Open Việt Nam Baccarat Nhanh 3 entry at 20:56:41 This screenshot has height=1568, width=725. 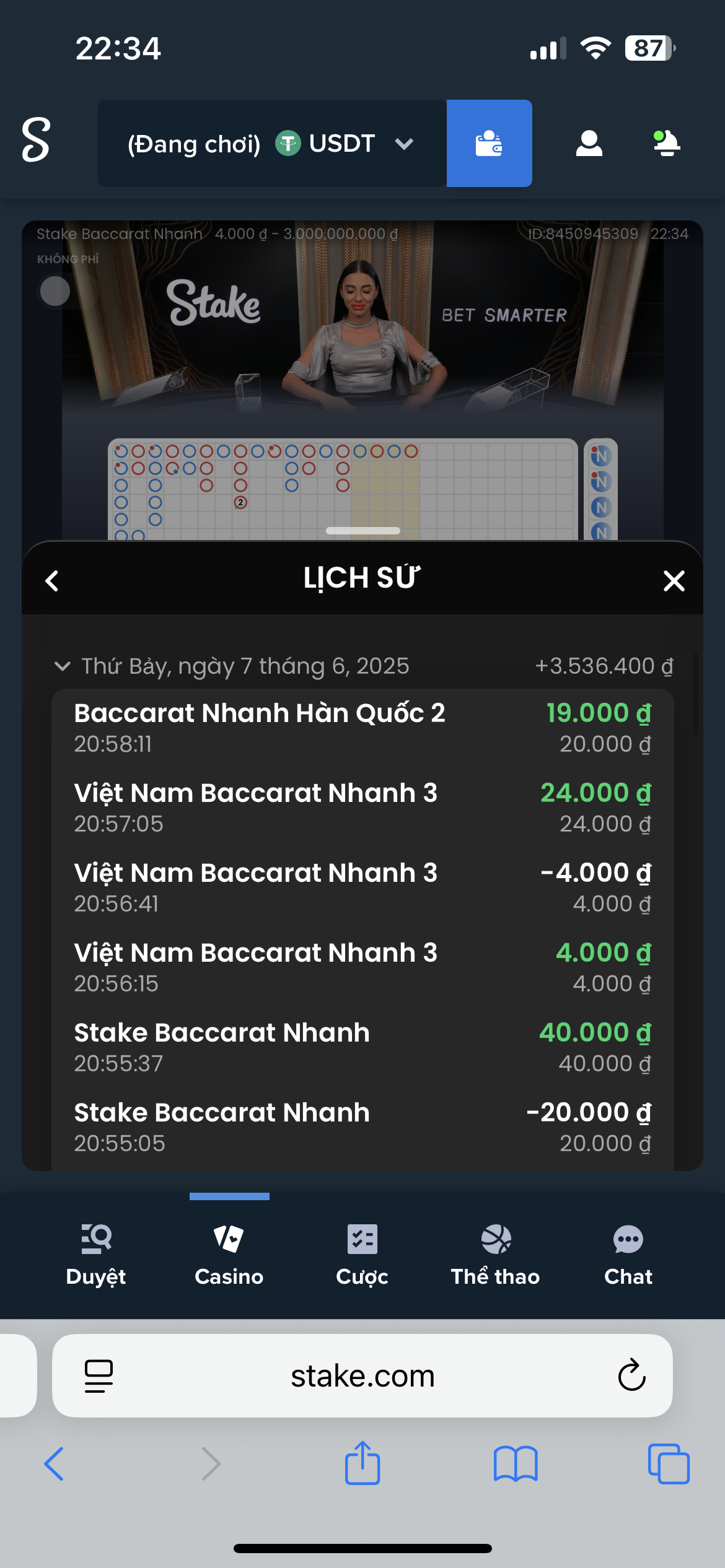click(362, 887)
